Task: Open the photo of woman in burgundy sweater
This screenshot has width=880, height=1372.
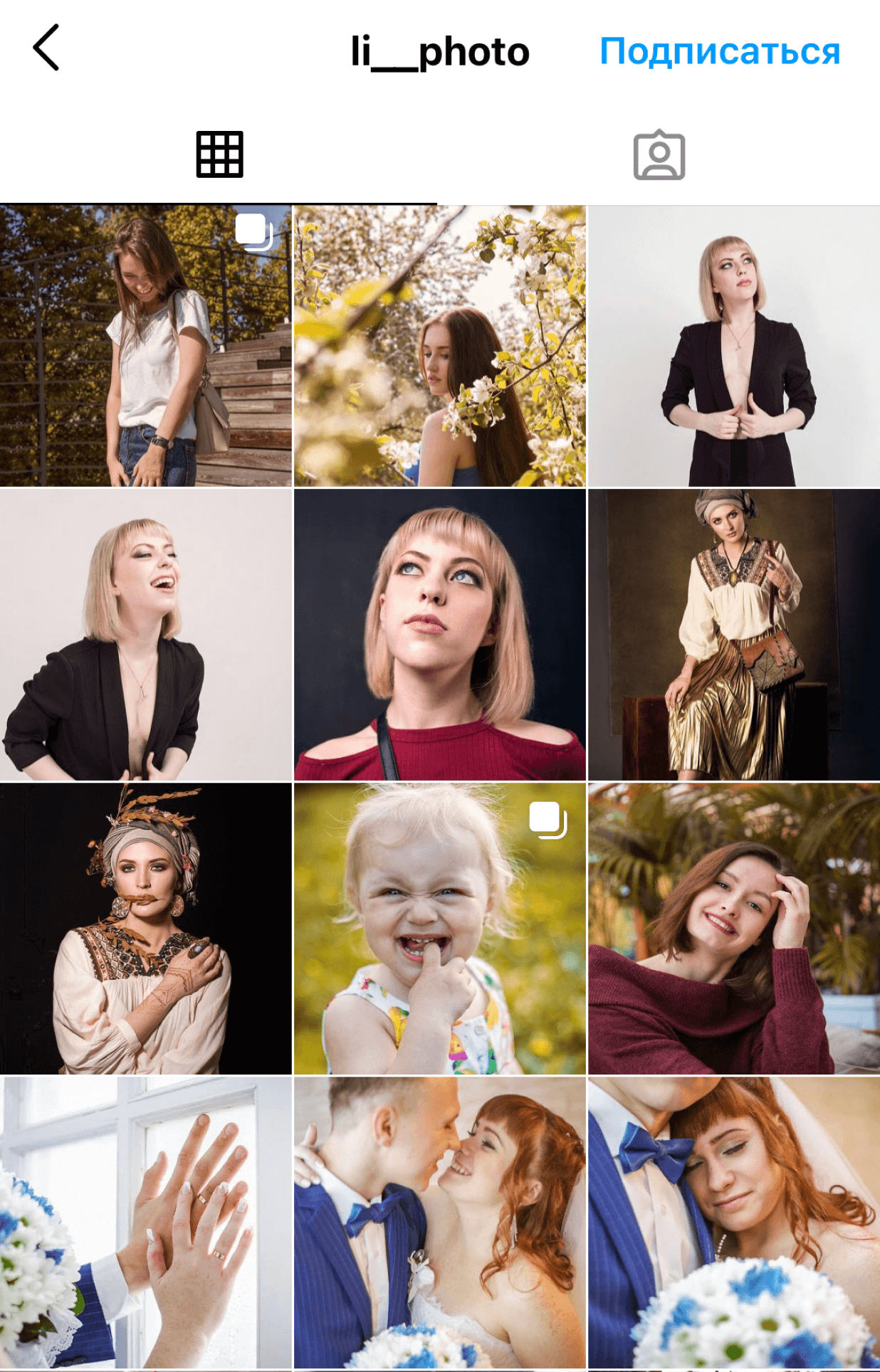Action: (734, 929)
